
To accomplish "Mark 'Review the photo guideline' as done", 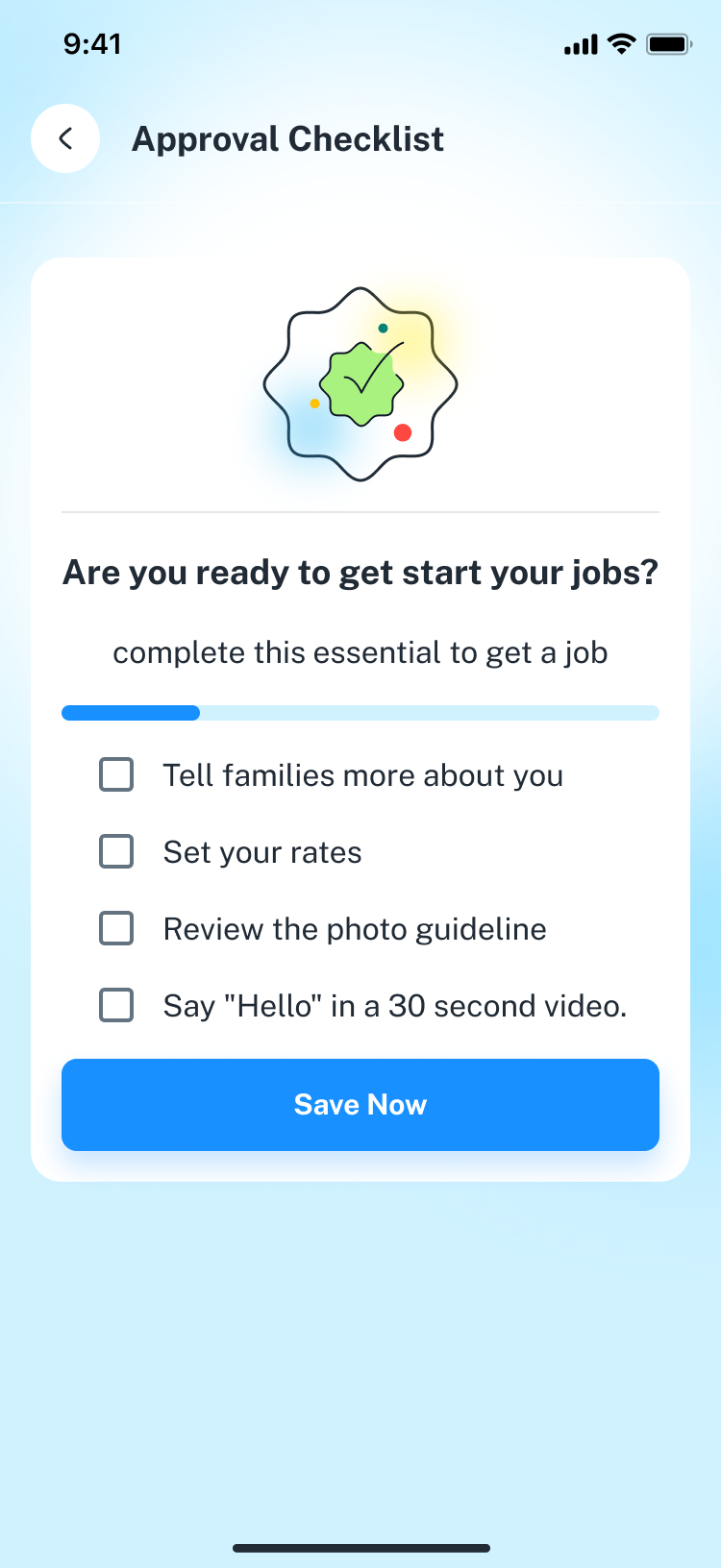I will pos(116,928).
